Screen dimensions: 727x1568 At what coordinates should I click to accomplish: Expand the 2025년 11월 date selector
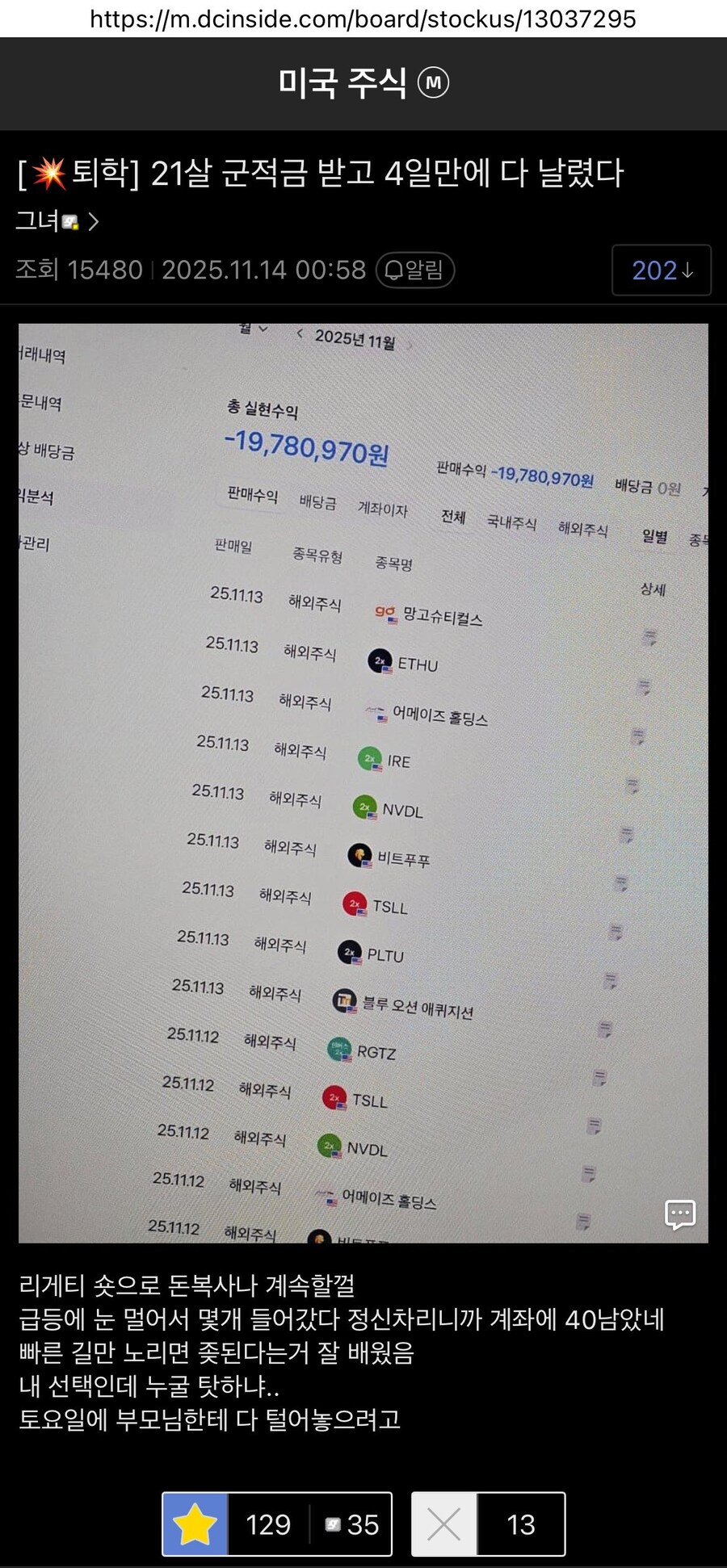tap(357, 339)
